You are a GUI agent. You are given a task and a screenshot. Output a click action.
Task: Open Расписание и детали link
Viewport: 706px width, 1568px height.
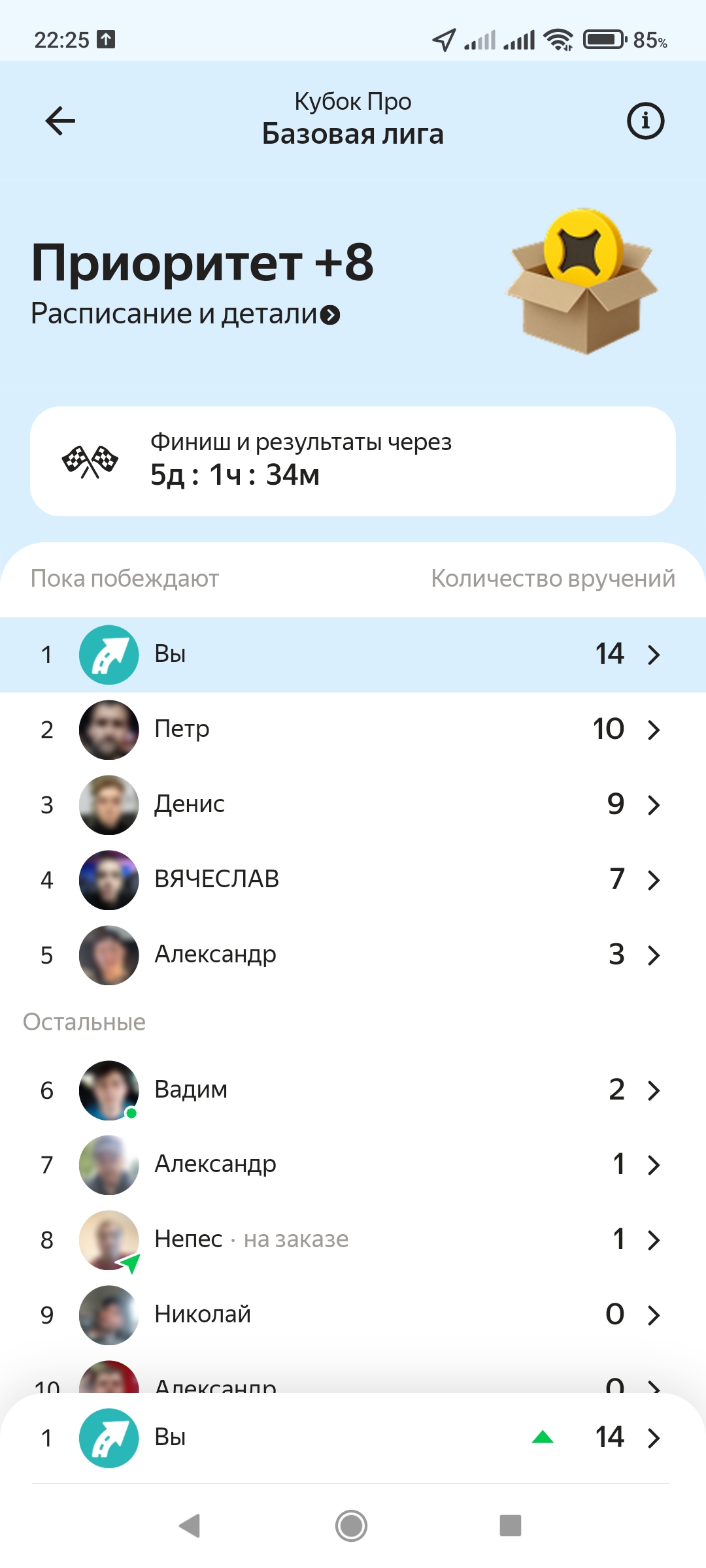[x=186, y=314]
